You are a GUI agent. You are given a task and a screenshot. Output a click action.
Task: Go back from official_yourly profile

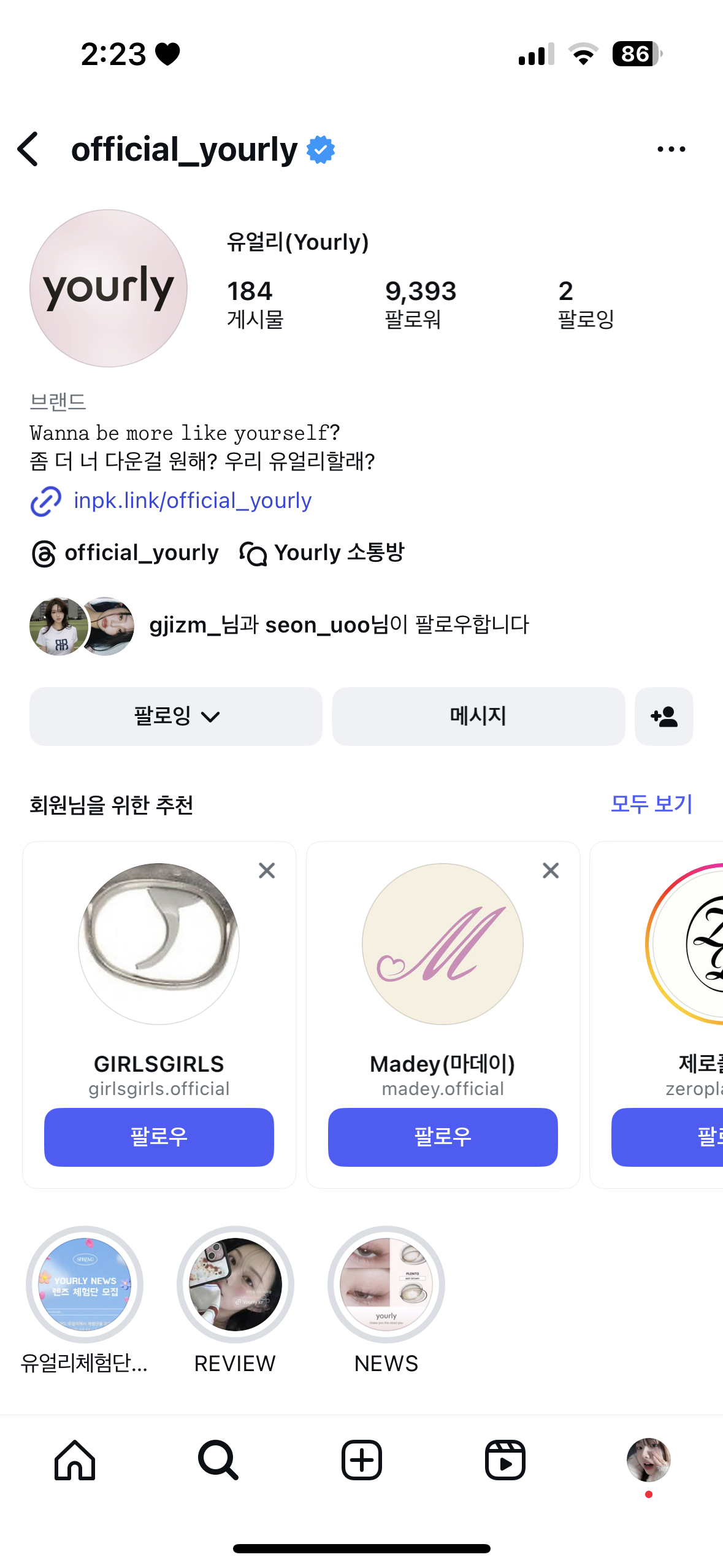click(29, 149)
